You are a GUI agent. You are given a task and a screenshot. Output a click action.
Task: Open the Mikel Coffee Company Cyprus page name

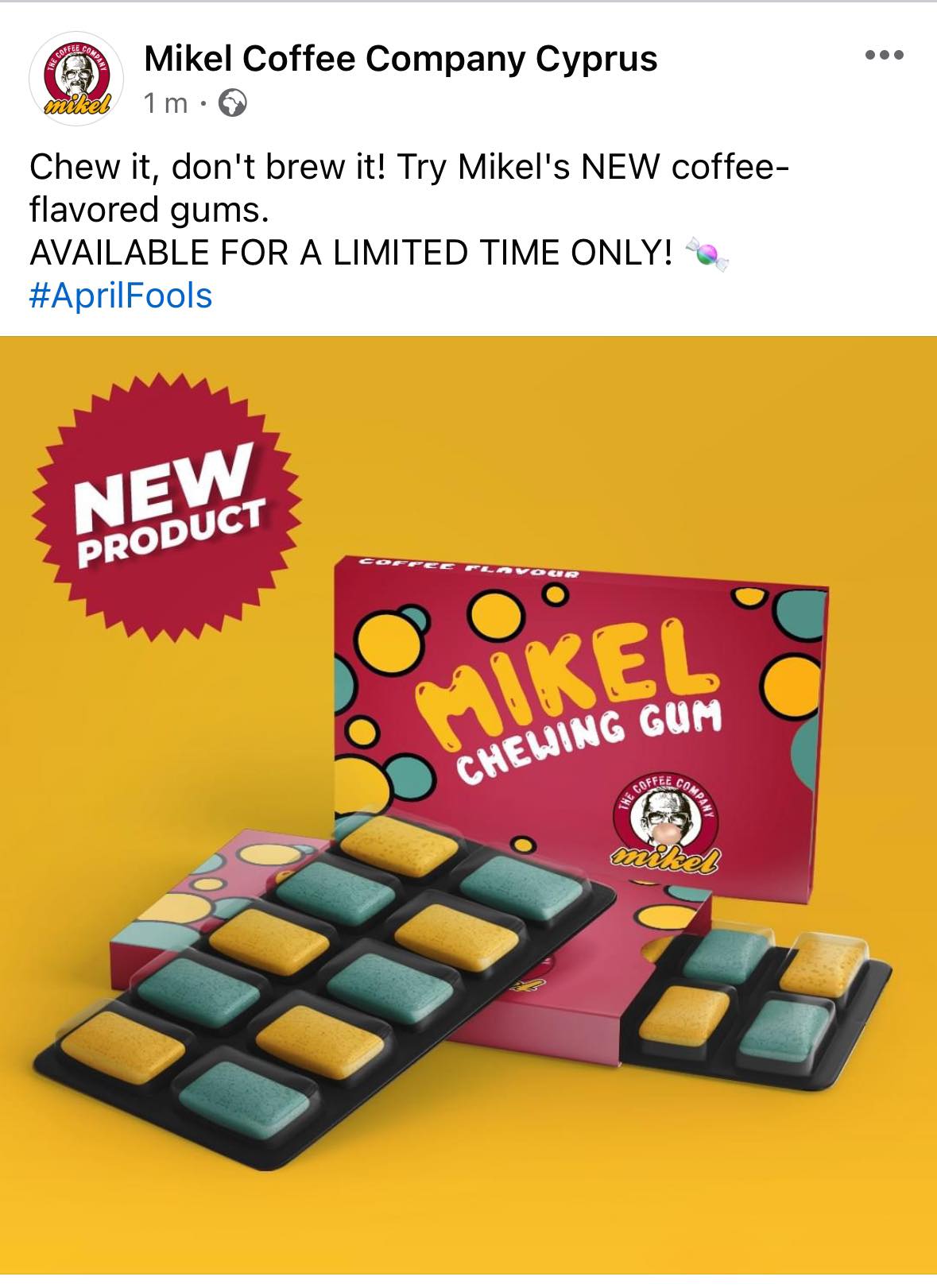pyautogui.click(x=401, y=59)
